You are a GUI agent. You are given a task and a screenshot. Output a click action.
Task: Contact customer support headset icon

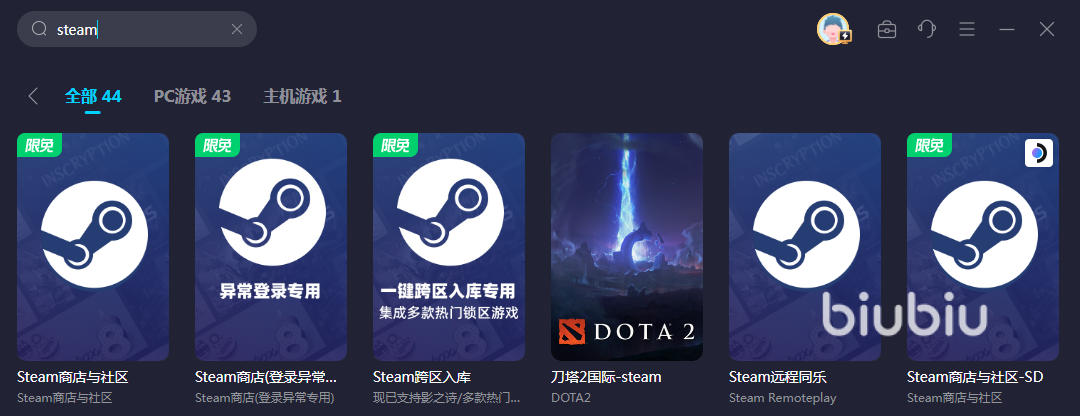point(927,29)
